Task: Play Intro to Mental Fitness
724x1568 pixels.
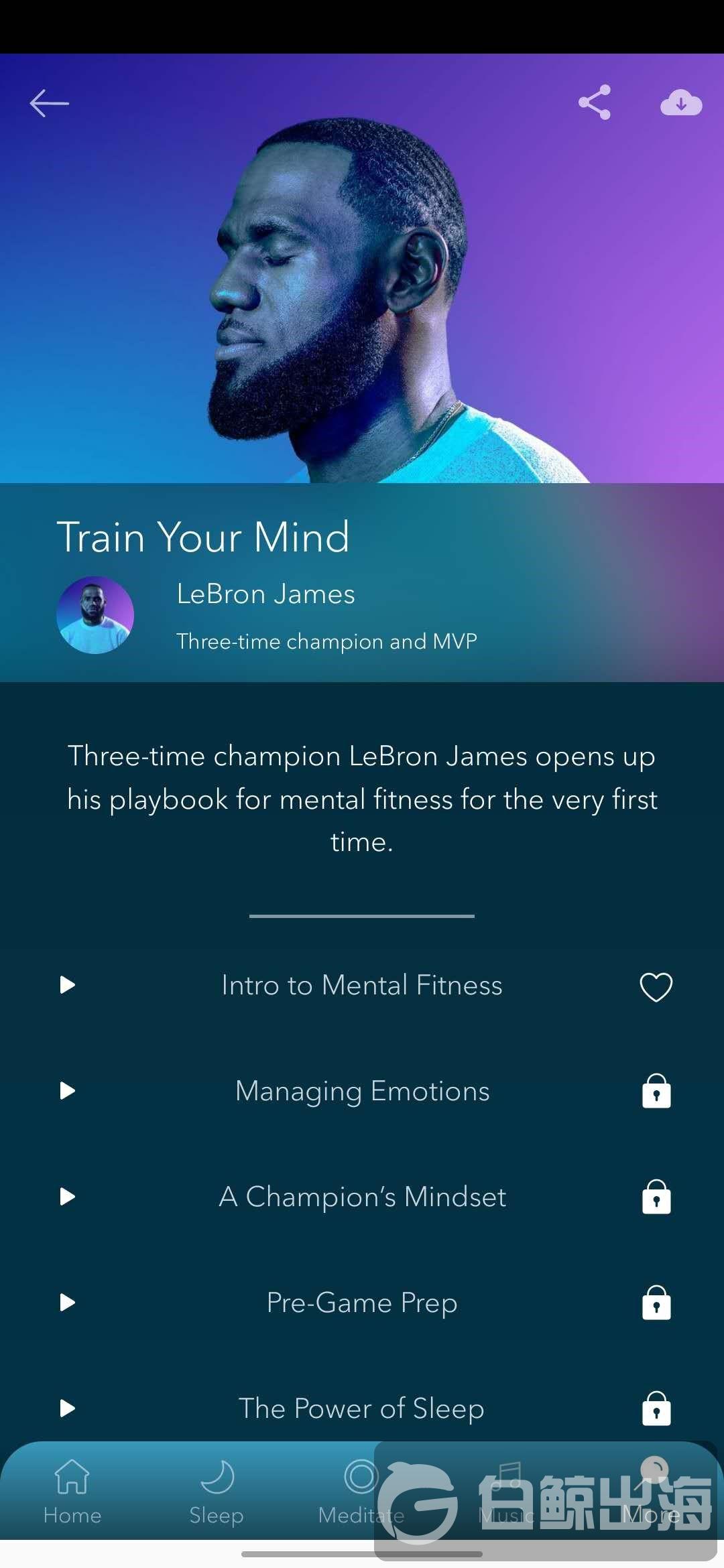Action: point(68,985)
